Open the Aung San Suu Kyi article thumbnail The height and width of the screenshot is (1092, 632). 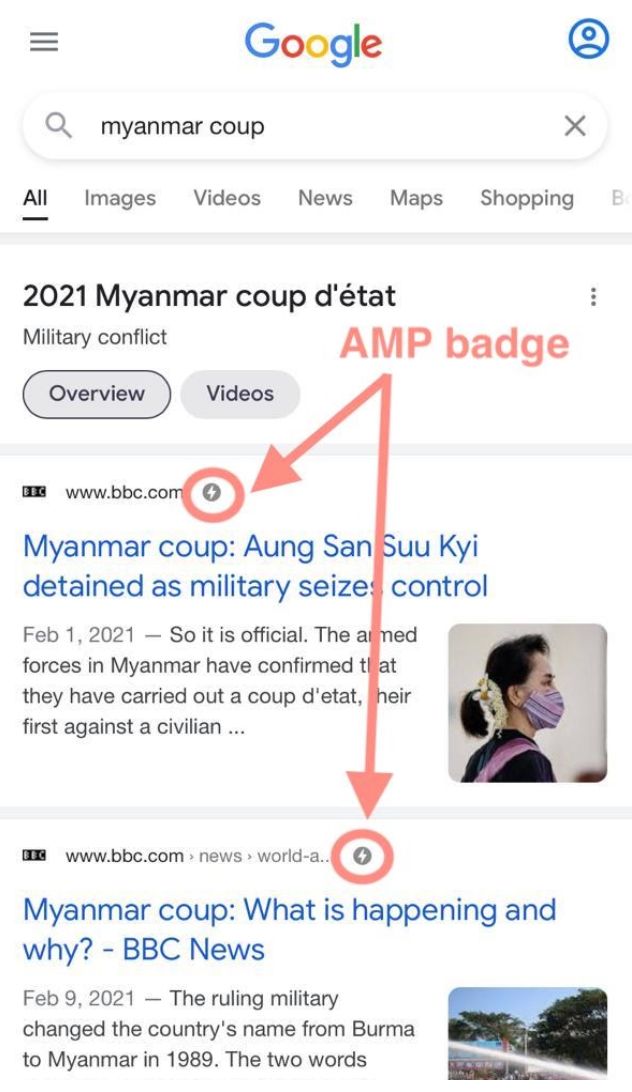[527, 702]
